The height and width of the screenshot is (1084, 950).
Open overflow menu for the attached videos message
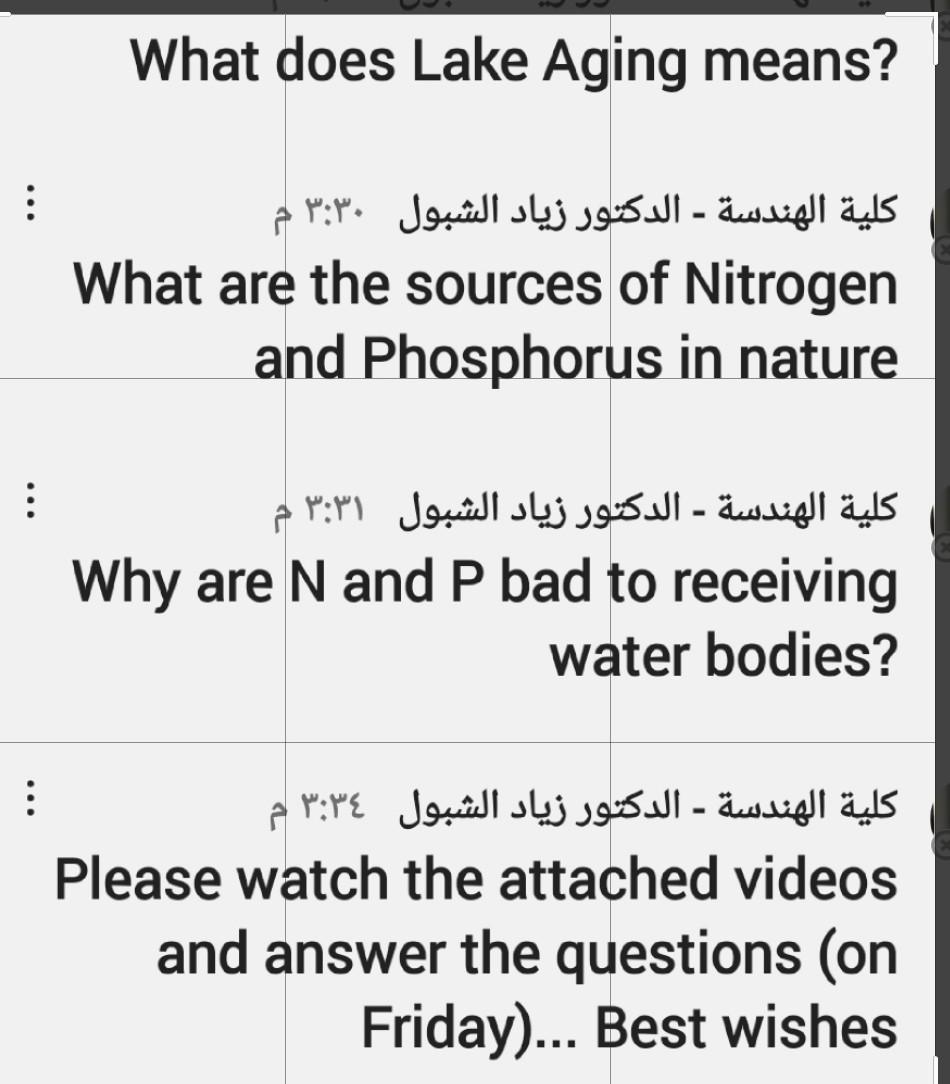[x=31, y=797]
